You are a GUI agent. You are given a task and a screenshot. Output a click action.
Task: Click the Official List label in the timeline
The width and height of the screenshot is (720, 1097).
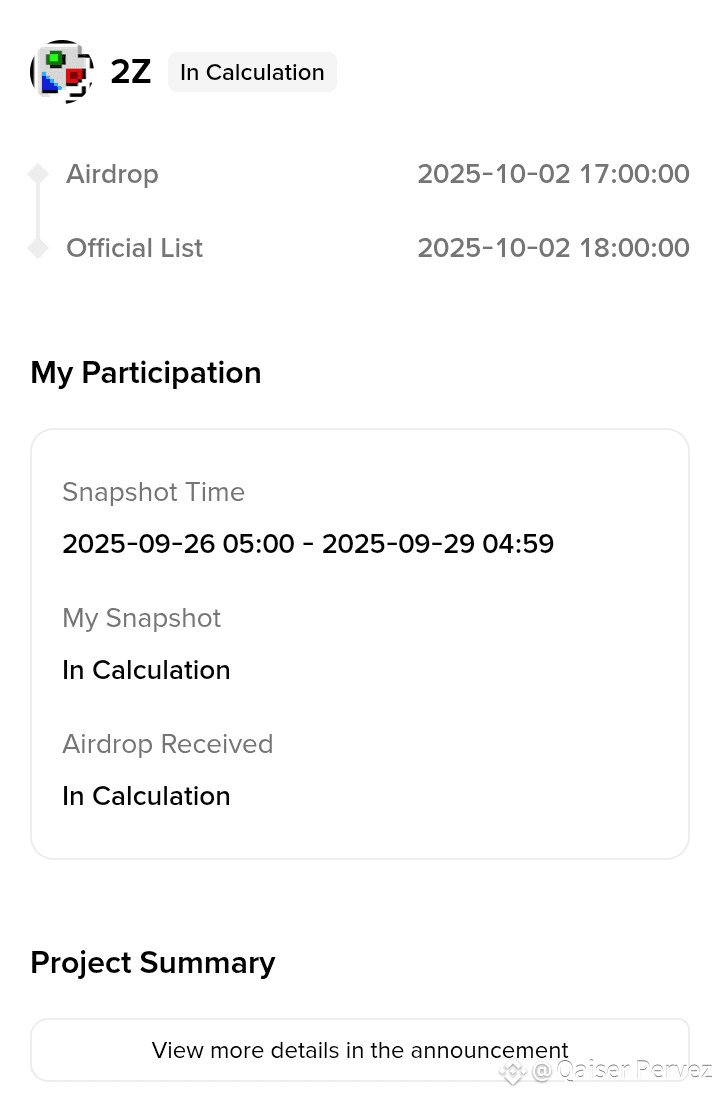click(134, 248)
